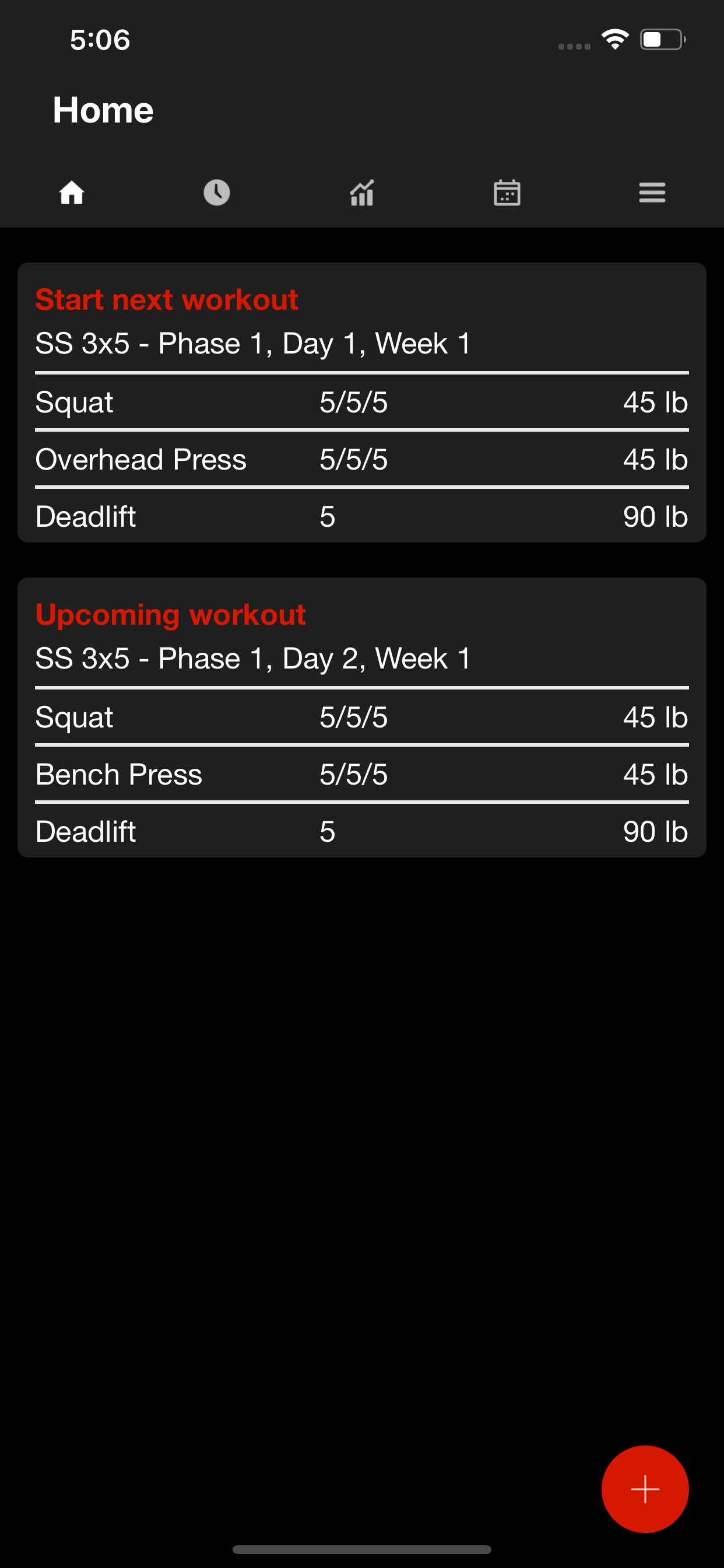This screenshot has height=1568, width=724.
Task: Open workout history with the clock icon
Action: pyautogui.click(x=217, y=192)
